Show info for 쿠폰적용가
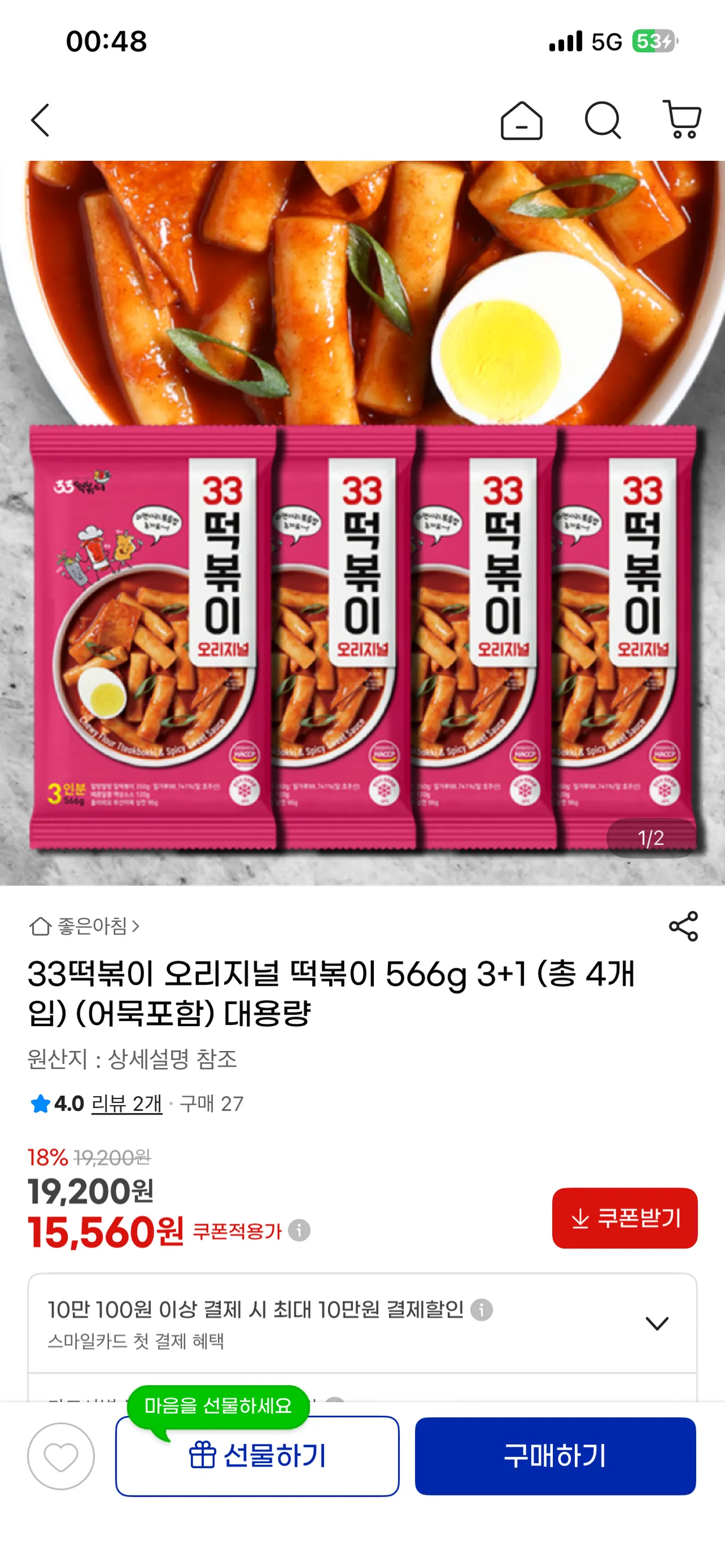The height and width of the screenshot is (1568, 725). coord(299,1229)
